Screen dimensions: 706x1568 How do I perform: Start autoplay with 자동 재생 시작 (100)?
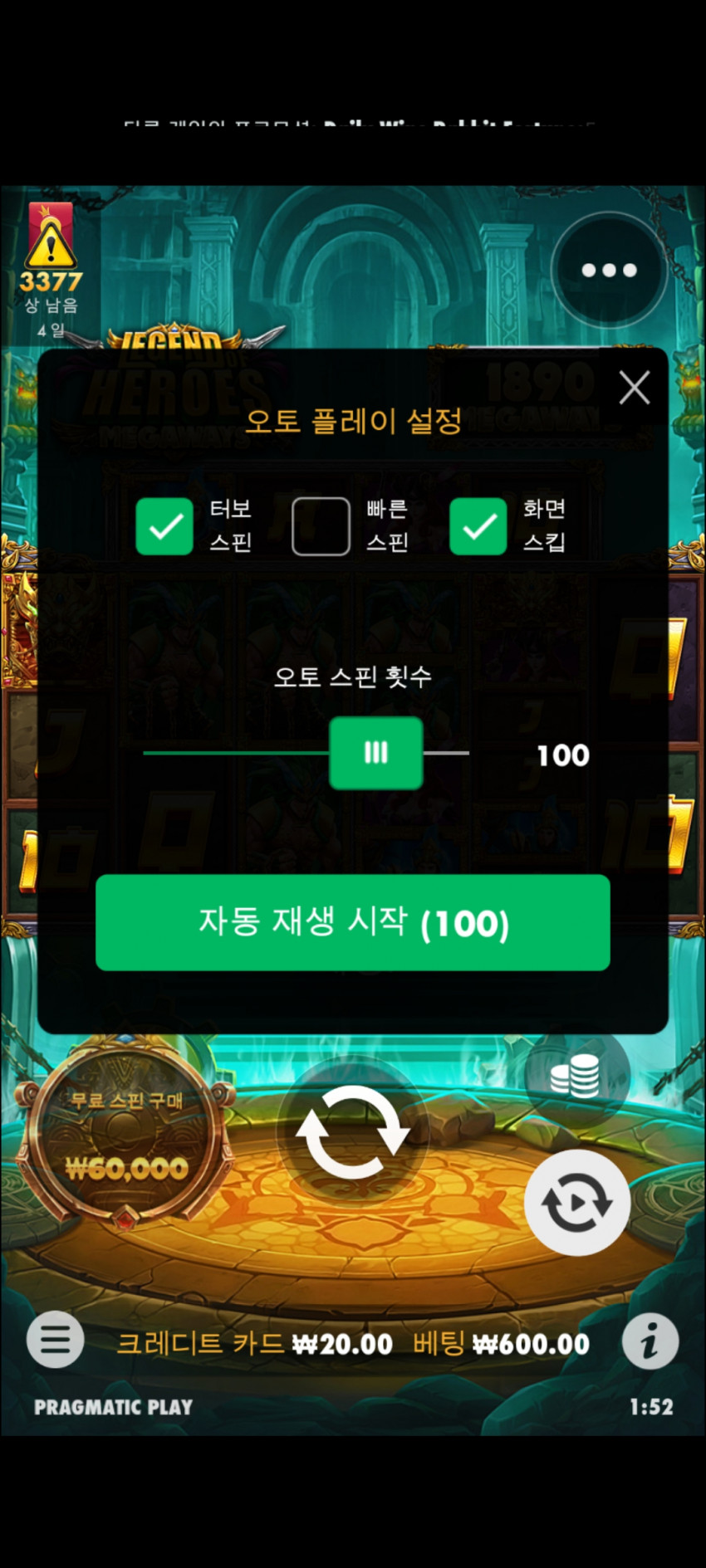[x=353, y=922]
